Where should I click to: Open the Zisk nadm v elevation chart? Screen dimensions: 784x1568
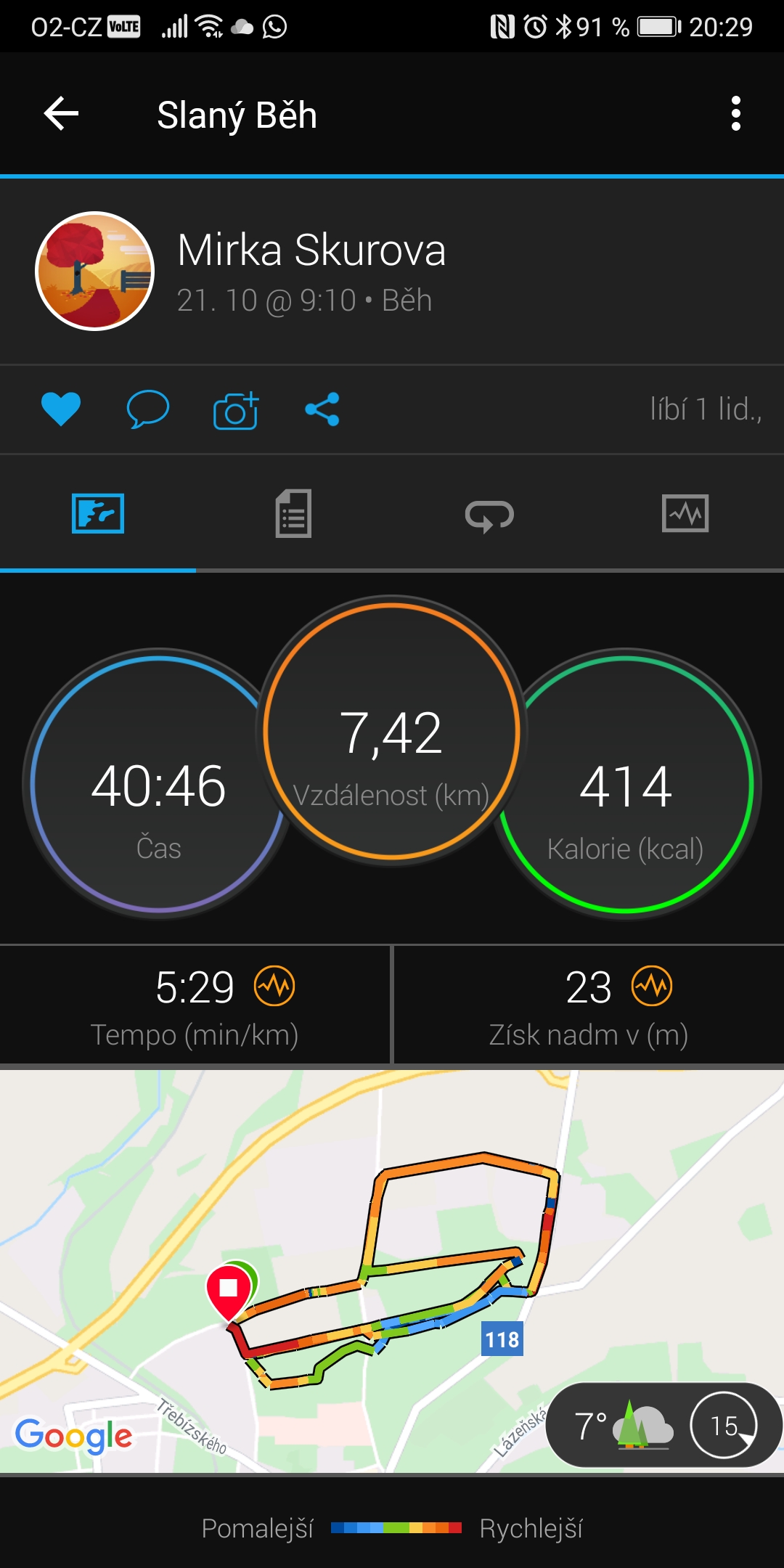(x=589, y=1005)
